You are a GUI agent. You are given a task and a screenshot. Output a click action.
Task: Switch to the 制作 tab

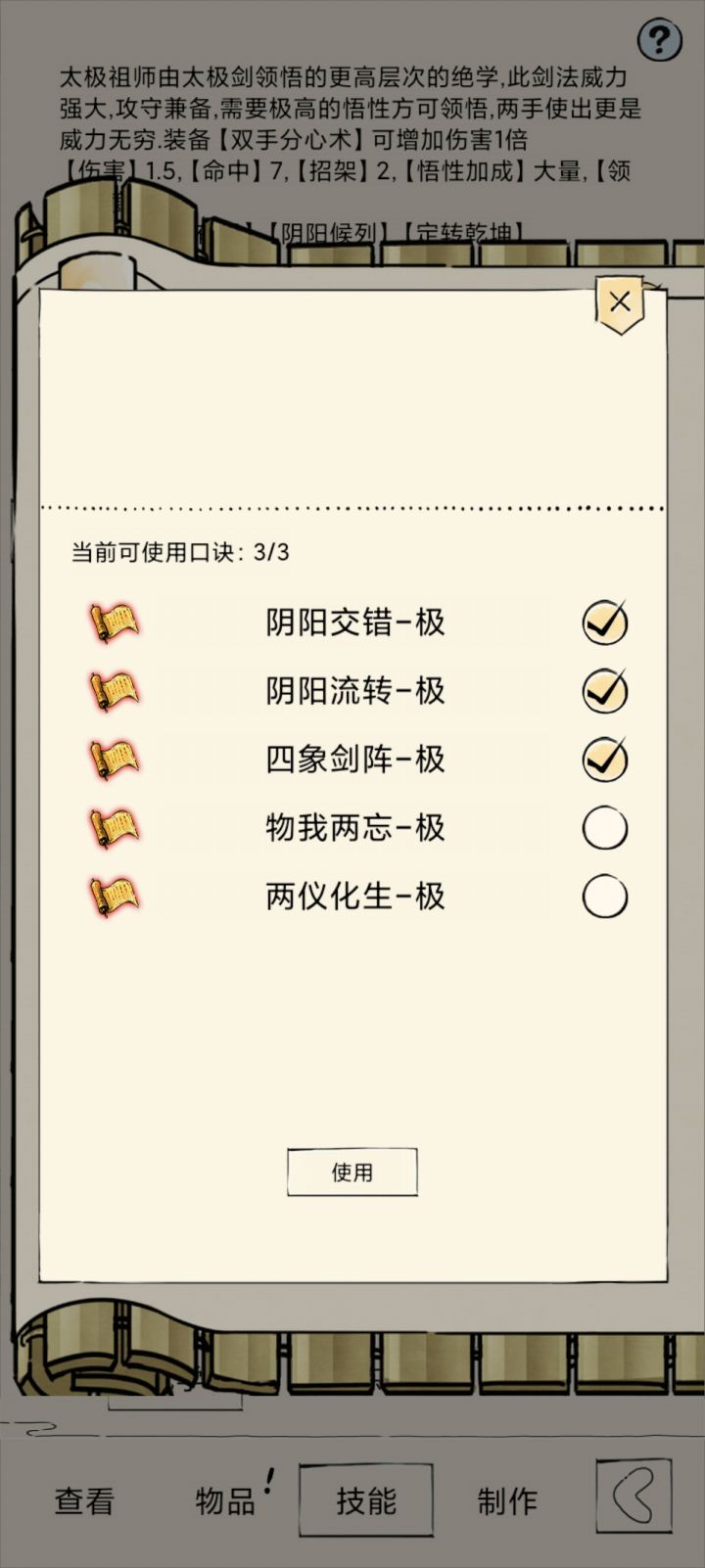pyautogui.click(x=508, y=1499)
